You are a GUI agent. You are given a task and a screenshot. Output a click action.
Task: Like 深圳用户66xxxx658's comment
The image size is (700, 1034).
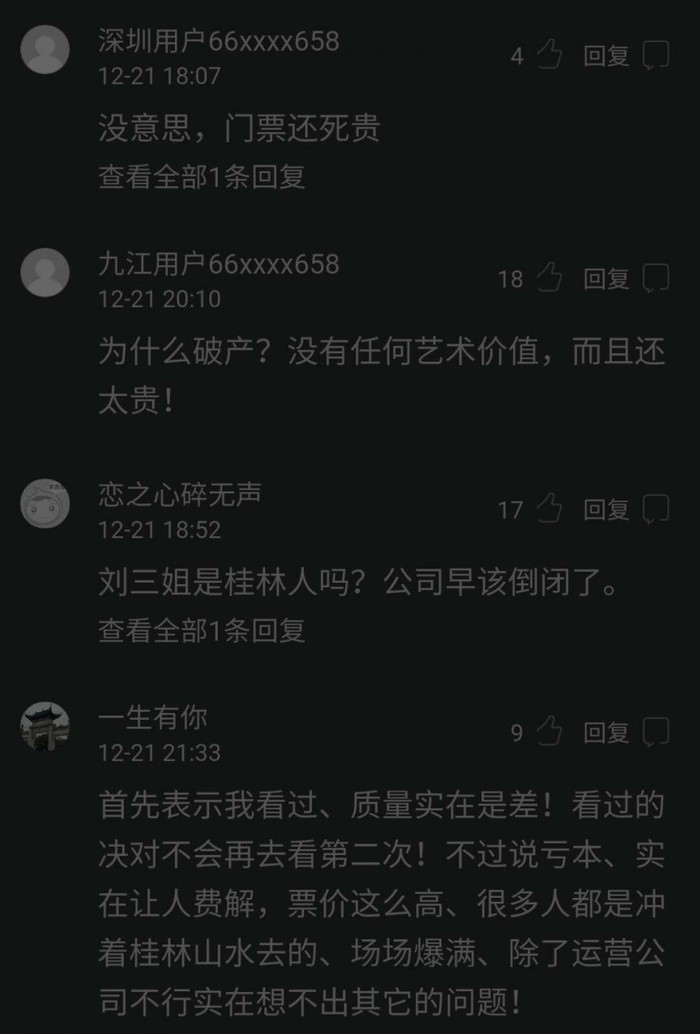pos(549,55)
